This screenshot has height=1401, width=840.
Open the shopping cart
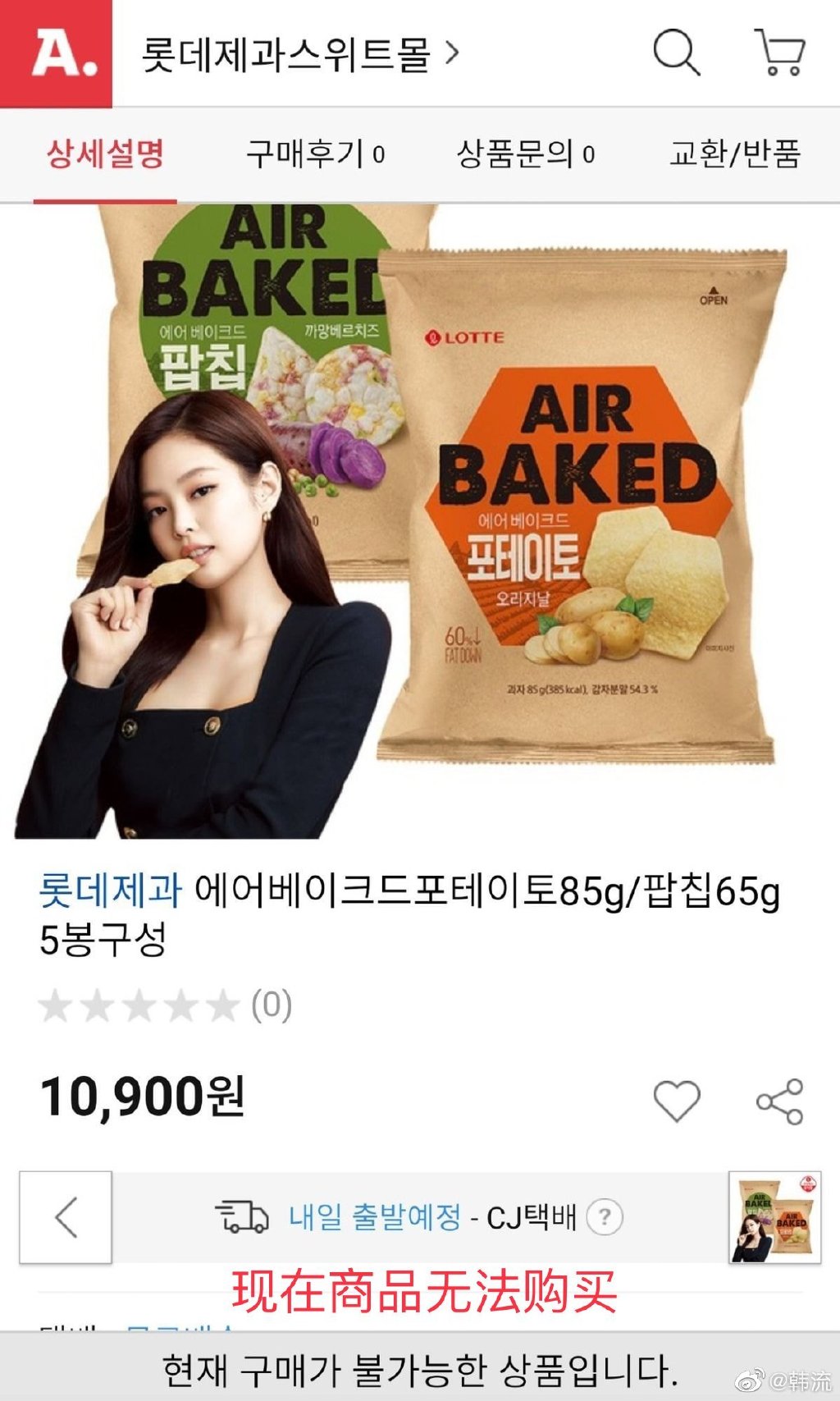[x=780, y=53]
